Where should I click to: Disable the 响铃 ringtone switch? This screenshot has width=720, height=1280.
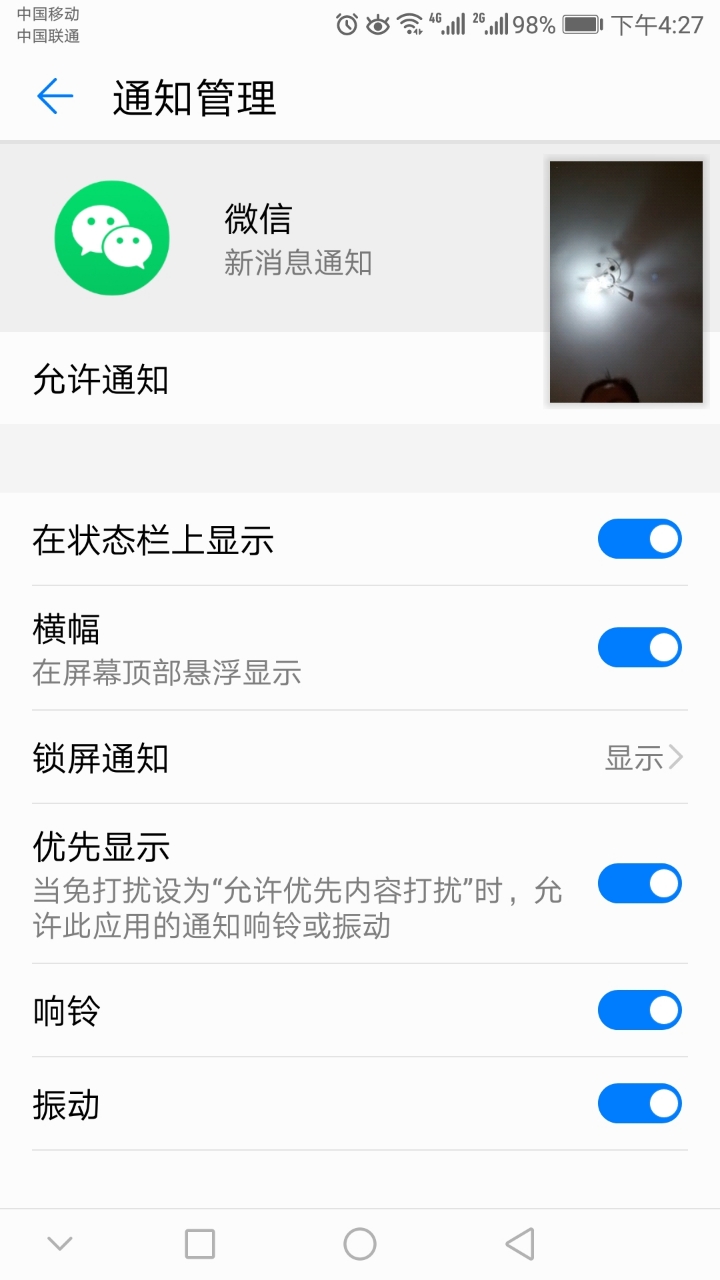click(639, 1010)
